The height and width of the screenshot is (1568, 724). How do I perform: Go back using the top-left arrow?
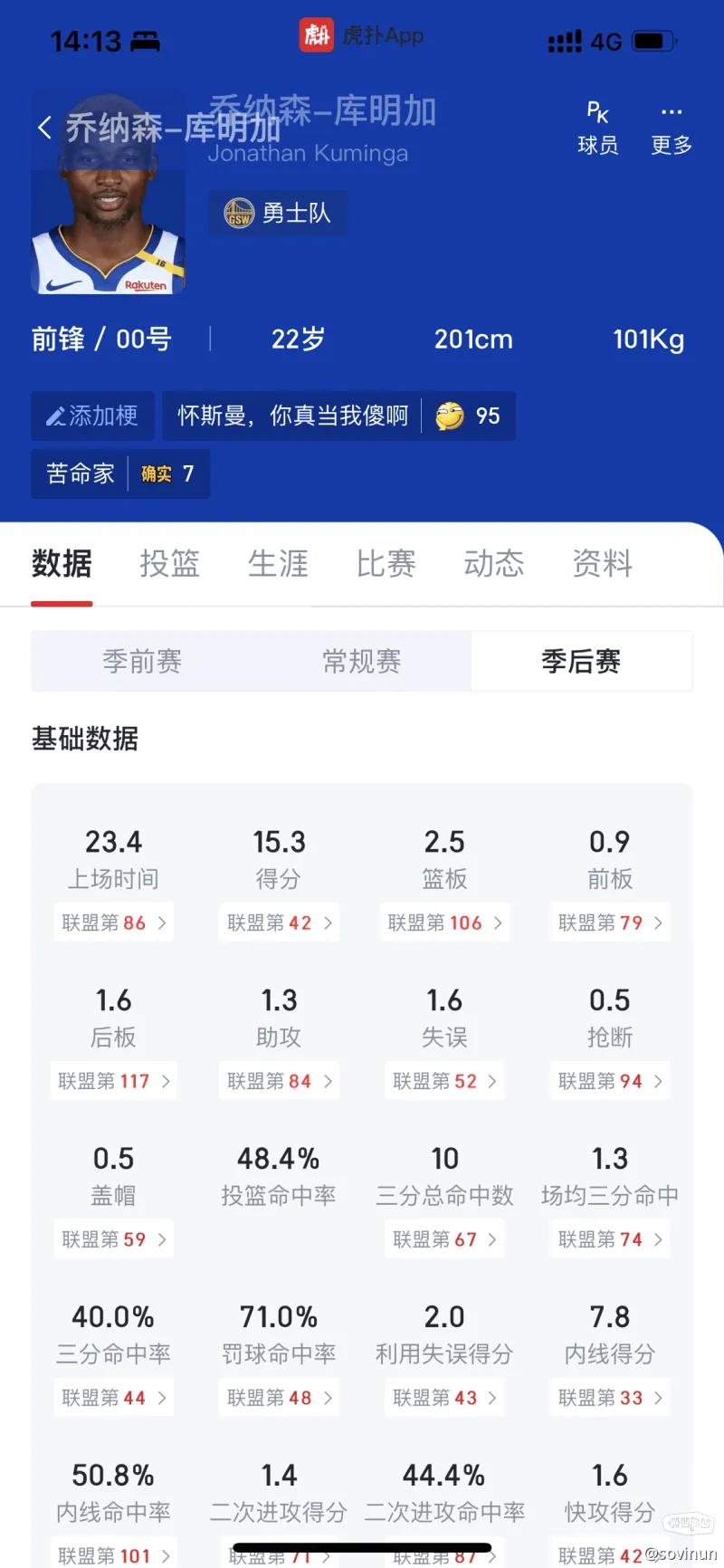[45, 128]
